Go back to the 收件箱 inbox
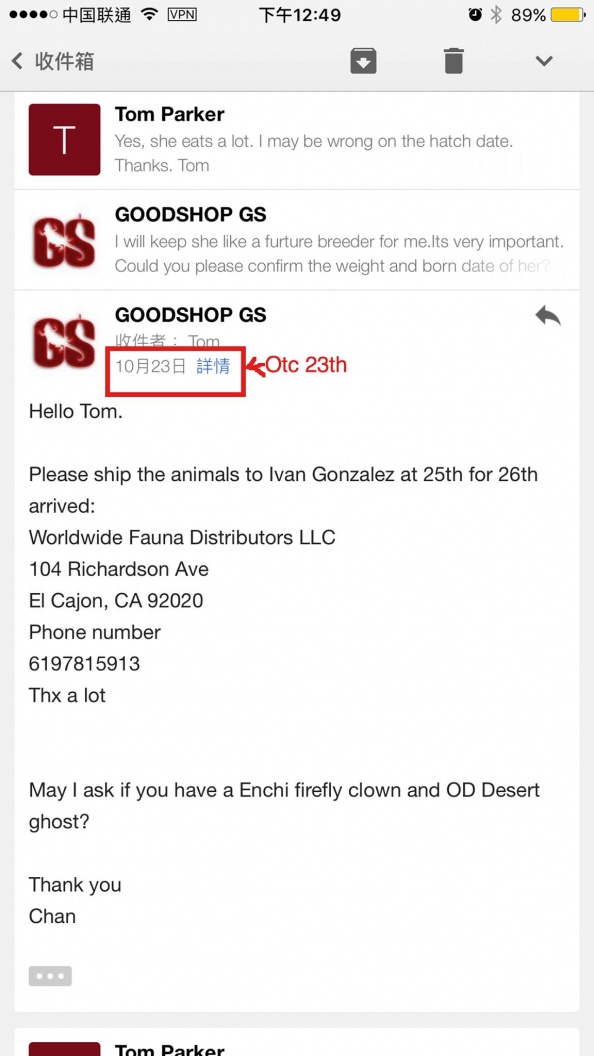The height and width of the screenshot is (1056, 594). click(x=53, y=61)
